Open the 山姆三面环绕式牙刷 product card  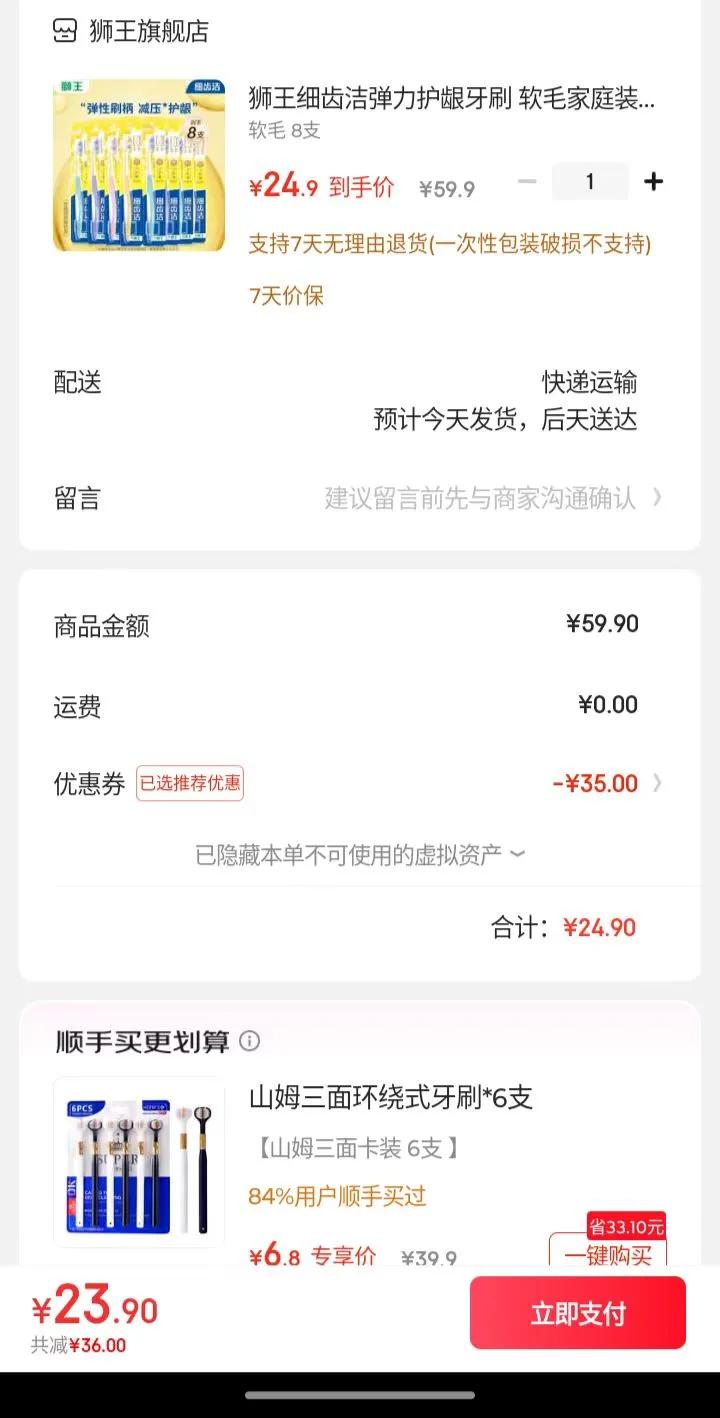[390, 1097]
